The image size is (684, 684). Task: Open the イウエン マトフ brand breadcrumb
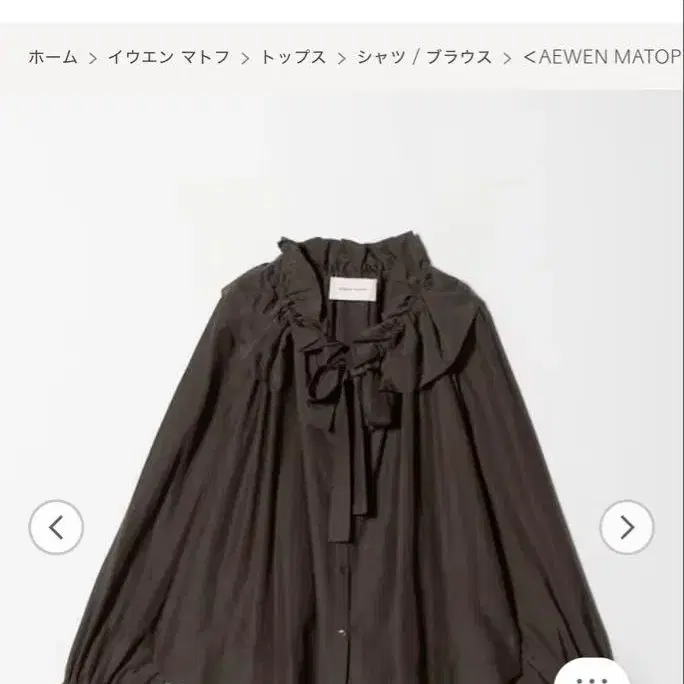coord(169,57)
